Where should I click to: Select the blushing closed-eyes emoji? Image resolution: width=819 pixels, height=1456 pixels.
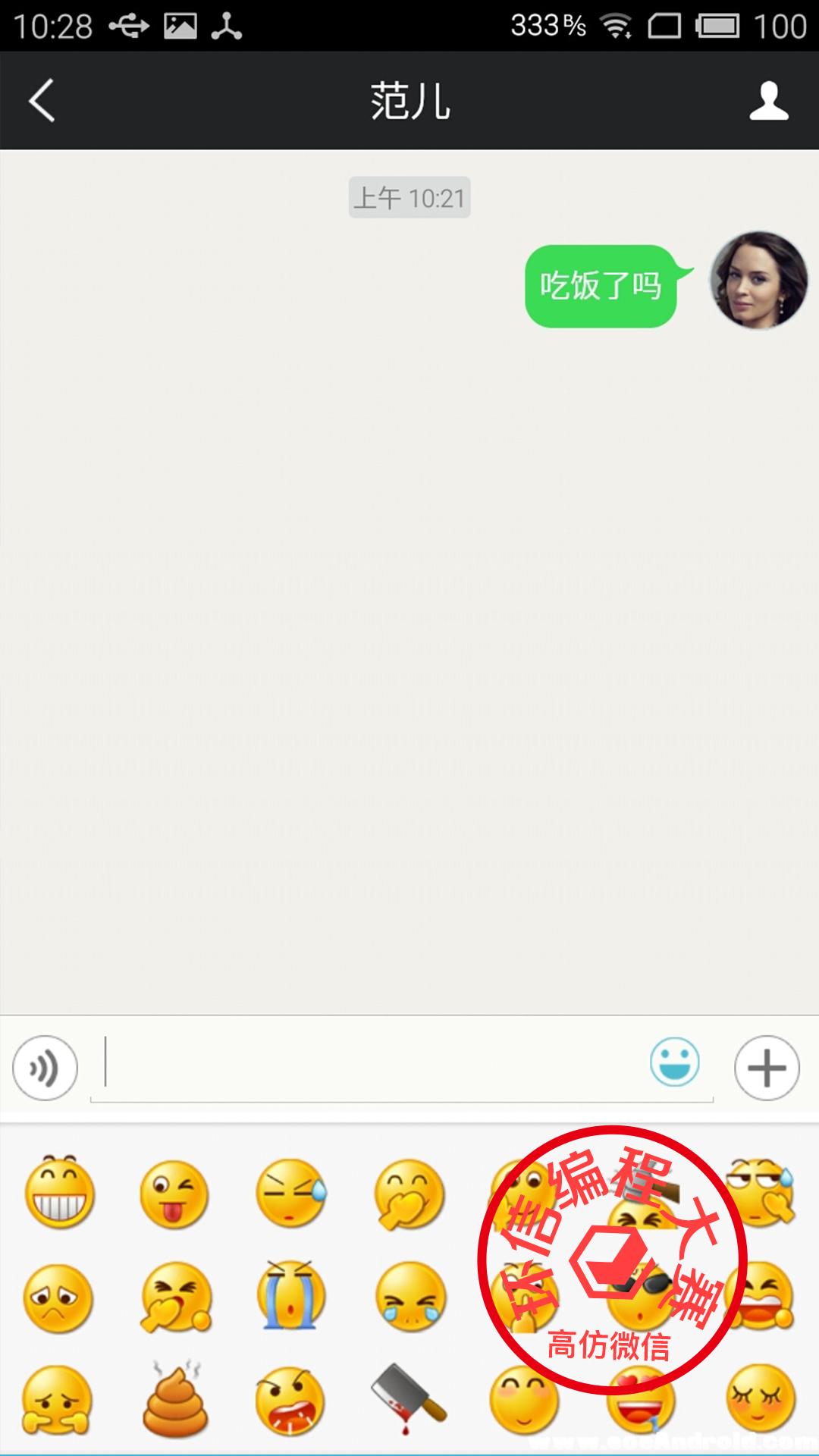pyautogui.click(x=760, y=1399)
